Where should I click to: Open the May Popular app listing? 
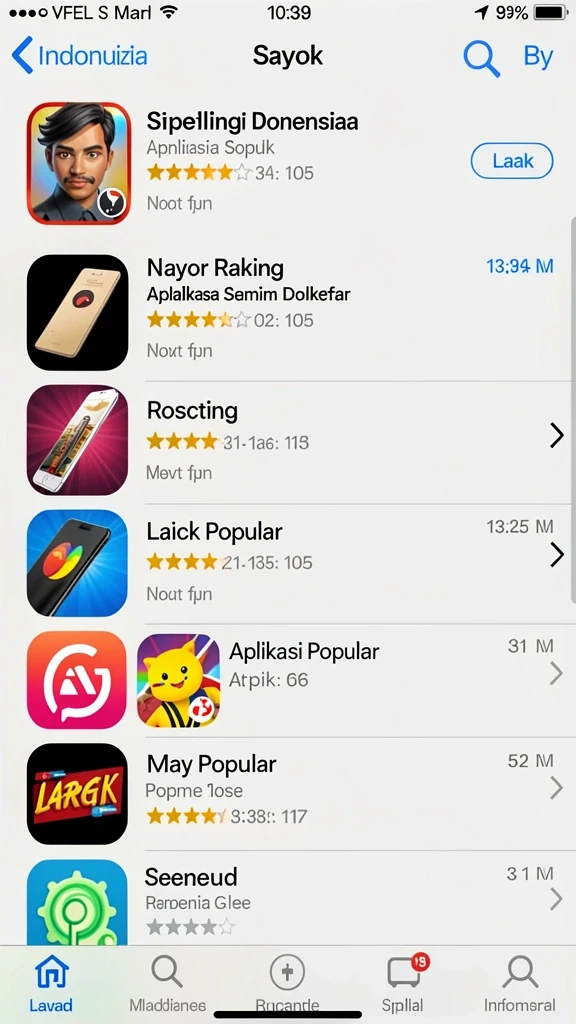pyautogui.click(x=288, y=793)
